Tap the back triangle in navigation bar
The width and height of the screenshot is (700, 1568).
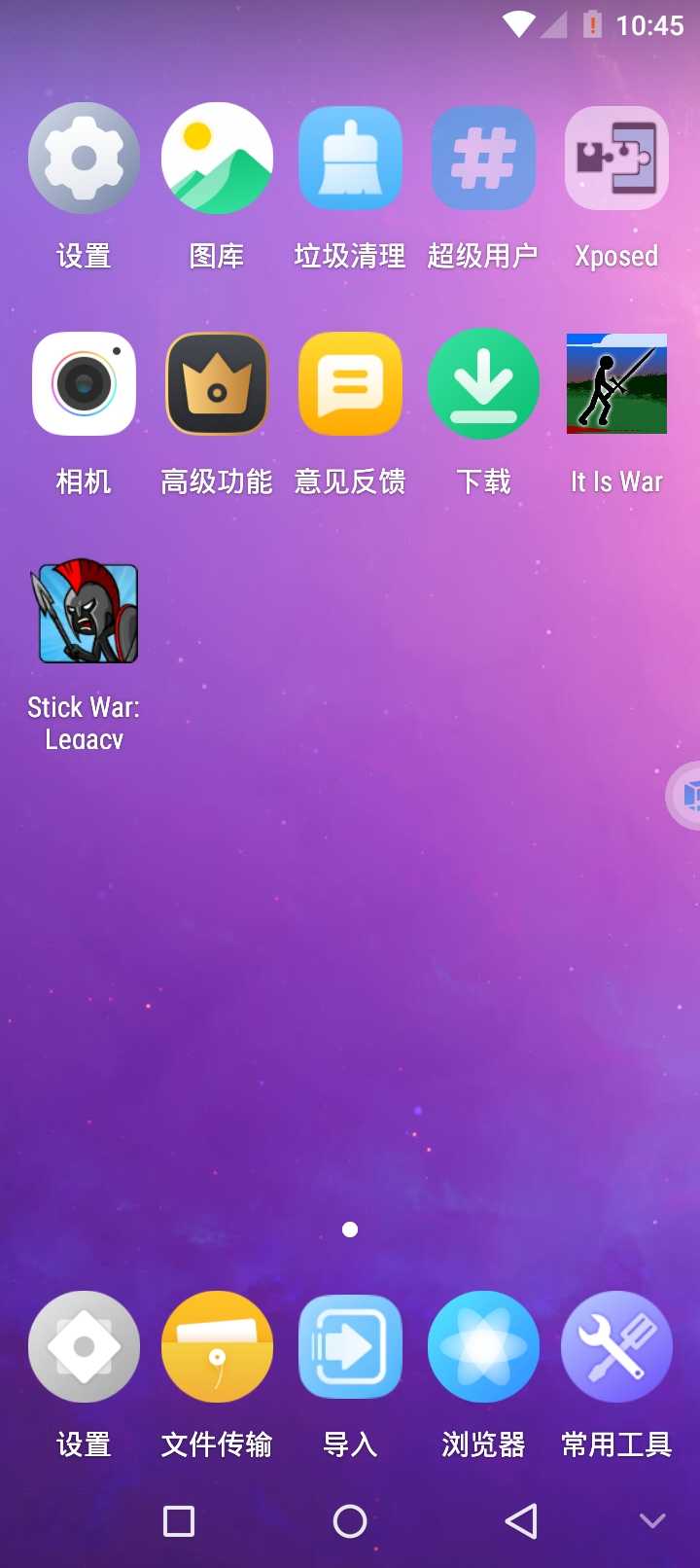(x=522, y=1521)
